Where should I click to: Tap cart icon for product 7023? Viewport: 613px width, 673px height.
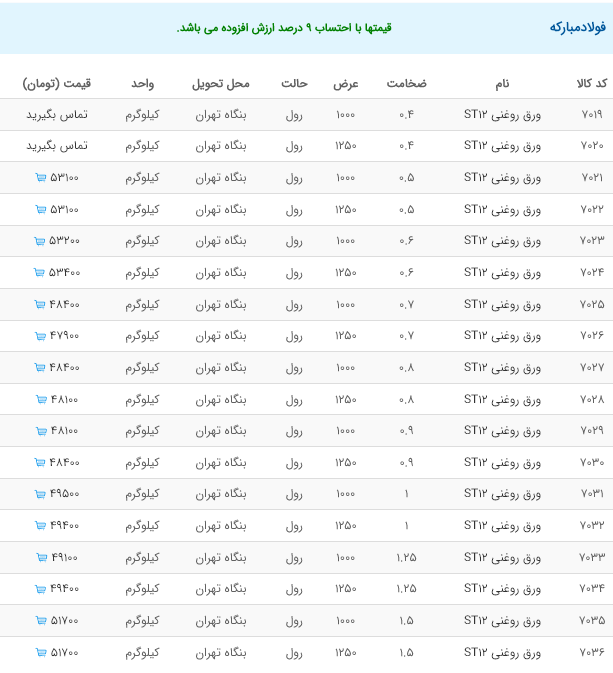pos(39,241)
